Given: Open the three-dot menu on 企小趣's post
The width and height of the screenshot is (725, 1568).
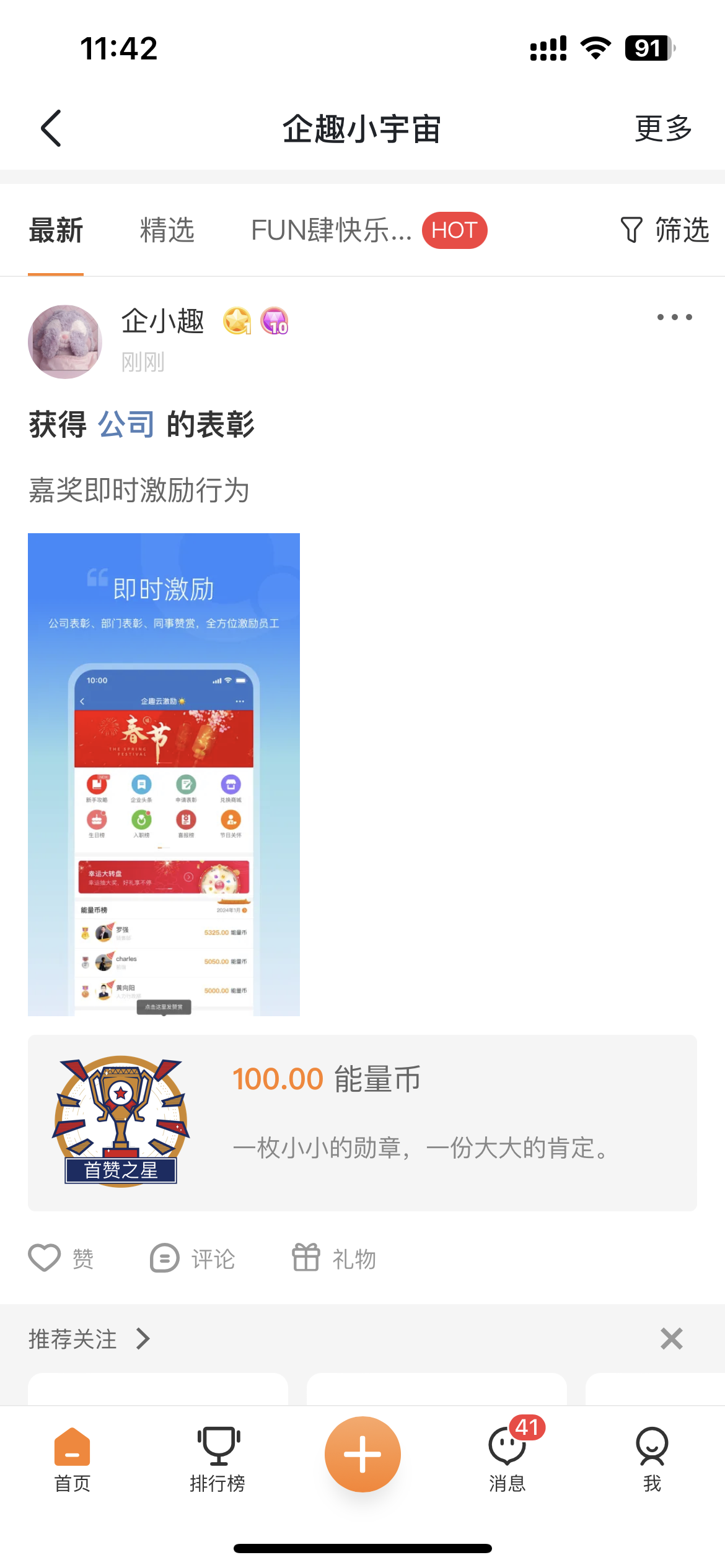Looking at the screenshot, I should 674,317.
